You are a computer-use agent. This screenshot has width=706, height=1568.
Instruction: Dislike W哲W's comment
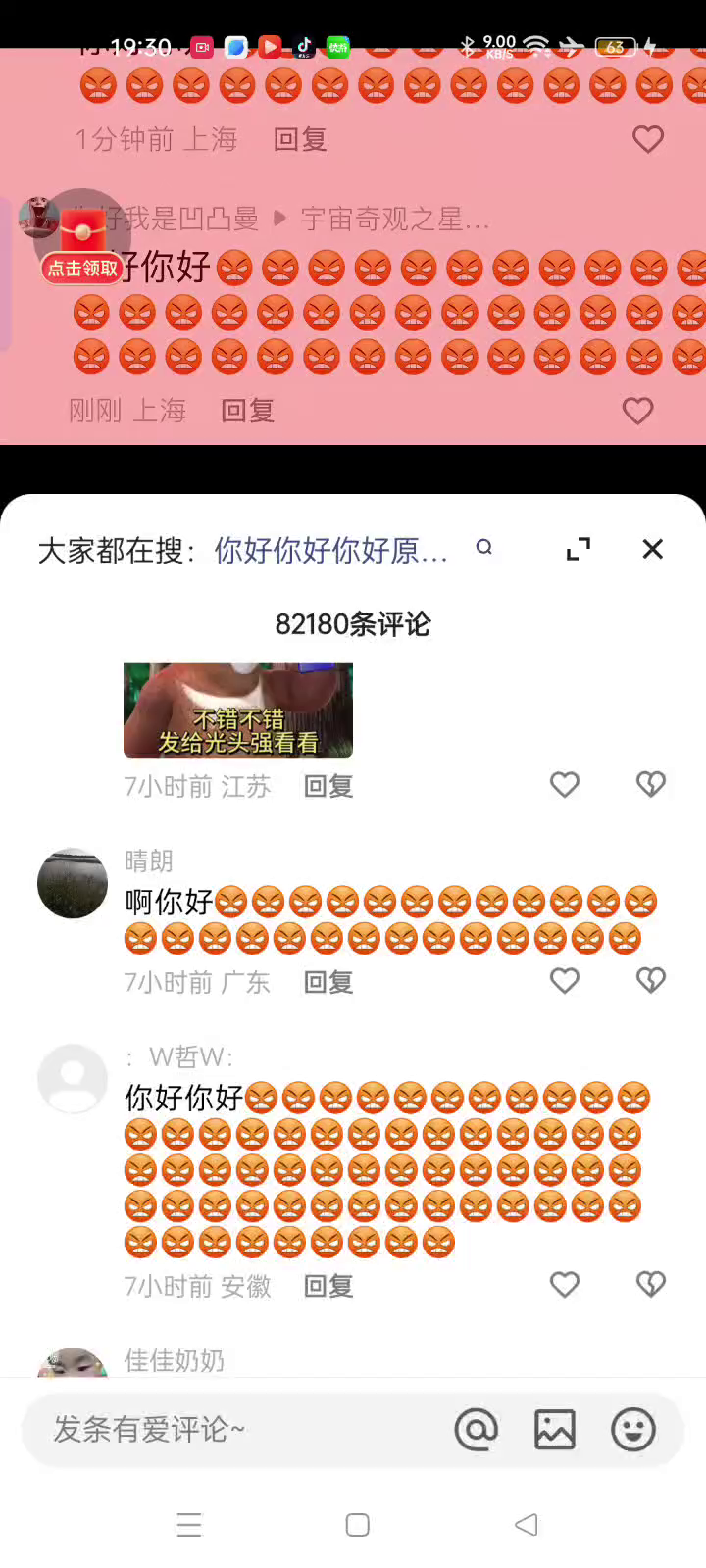(651, 1285)
